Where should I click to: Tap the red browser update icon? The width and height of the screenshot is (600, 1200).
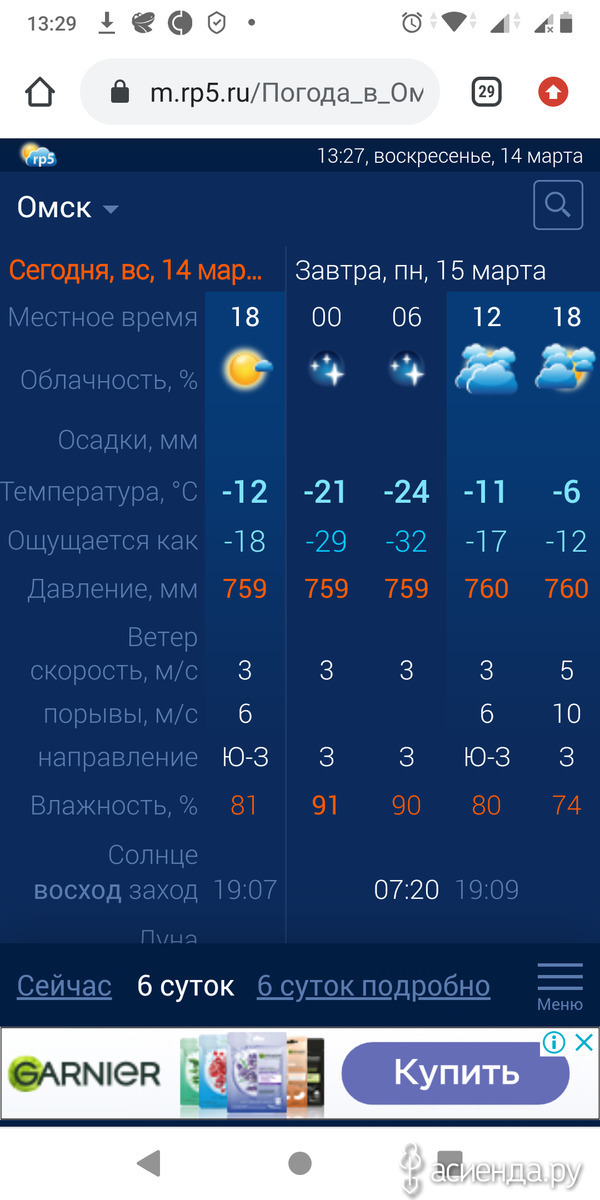click(553, 93)
